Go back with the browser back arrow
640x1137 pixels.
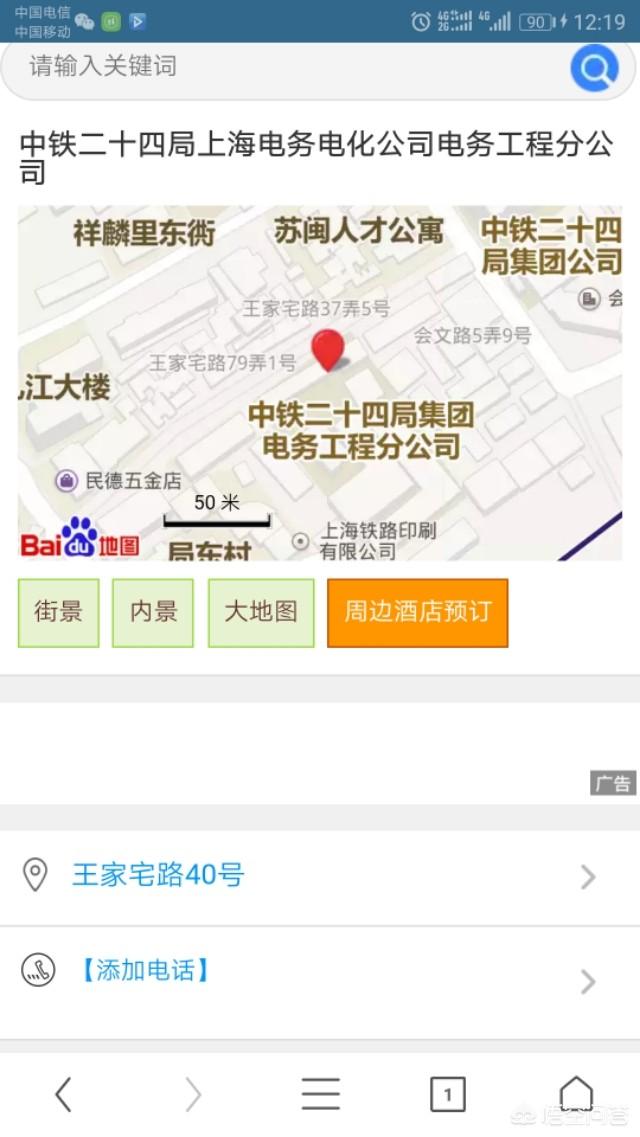coord(64,1094)
